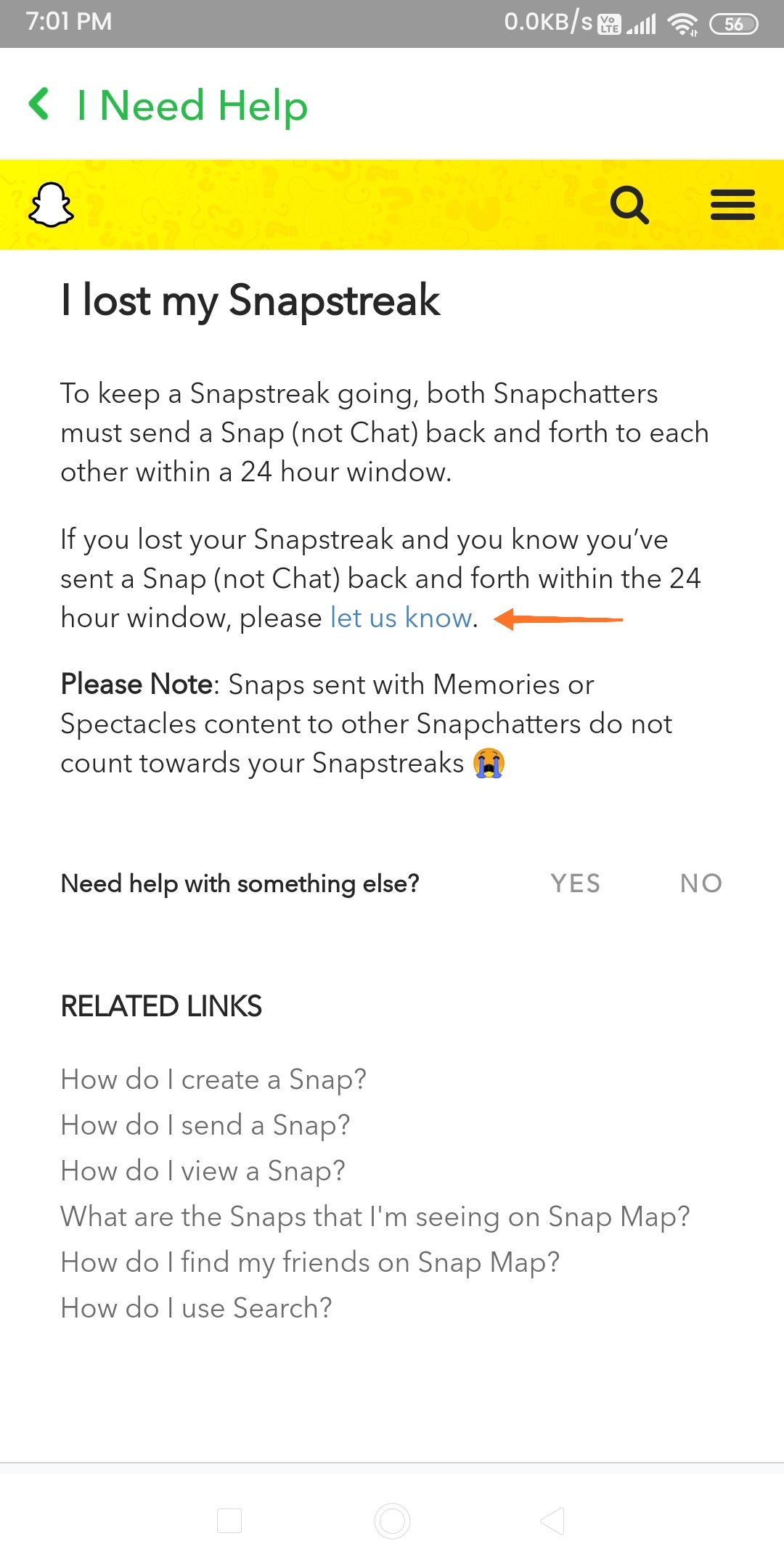Open 'How do I view a Snap?'

(202, 1171)
